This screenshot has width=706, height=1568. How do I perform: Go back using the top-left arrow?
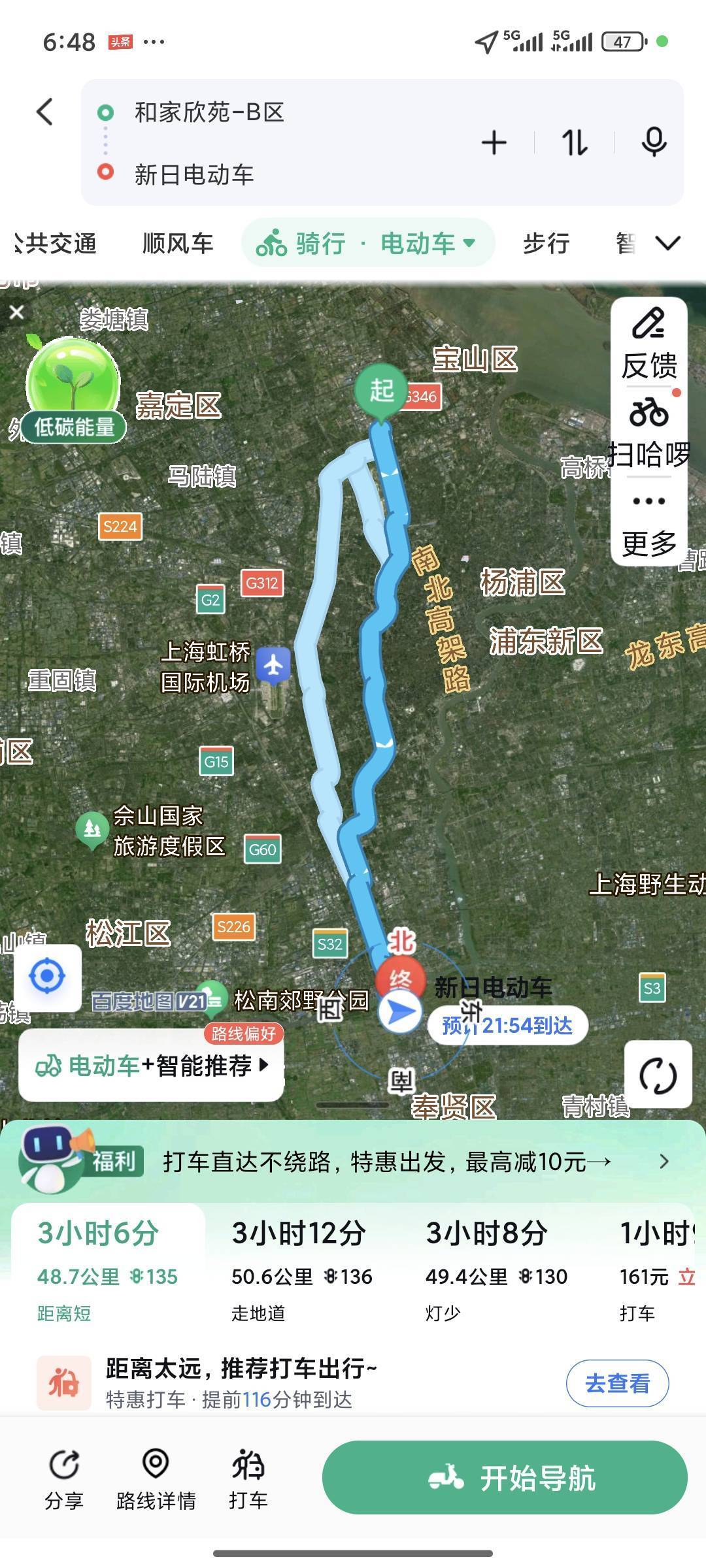point(44,112)
